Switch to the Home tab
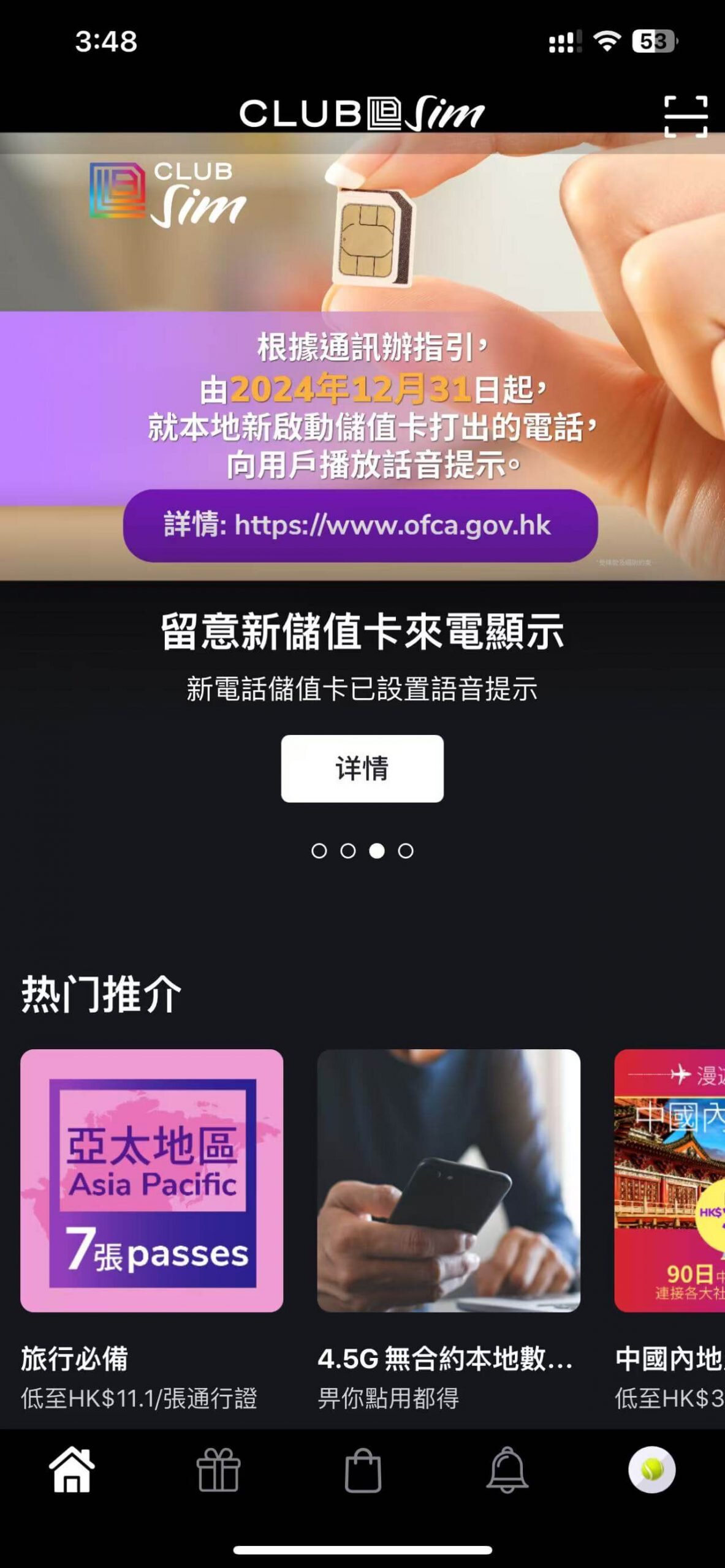Screen dimensions: 725x1568 pos(72,1470)
